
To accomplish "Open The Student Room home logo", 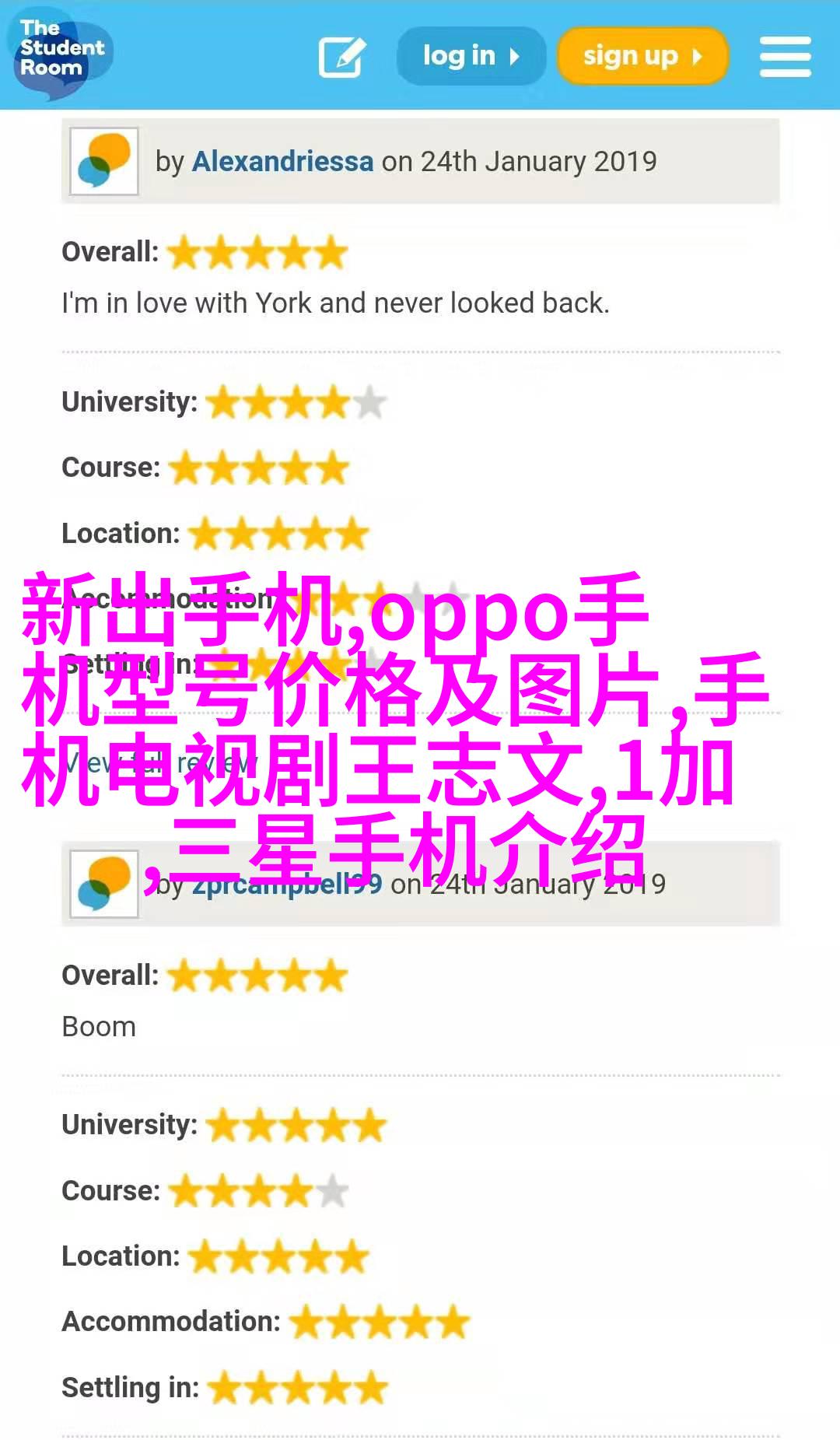I will tap(59, 51).
